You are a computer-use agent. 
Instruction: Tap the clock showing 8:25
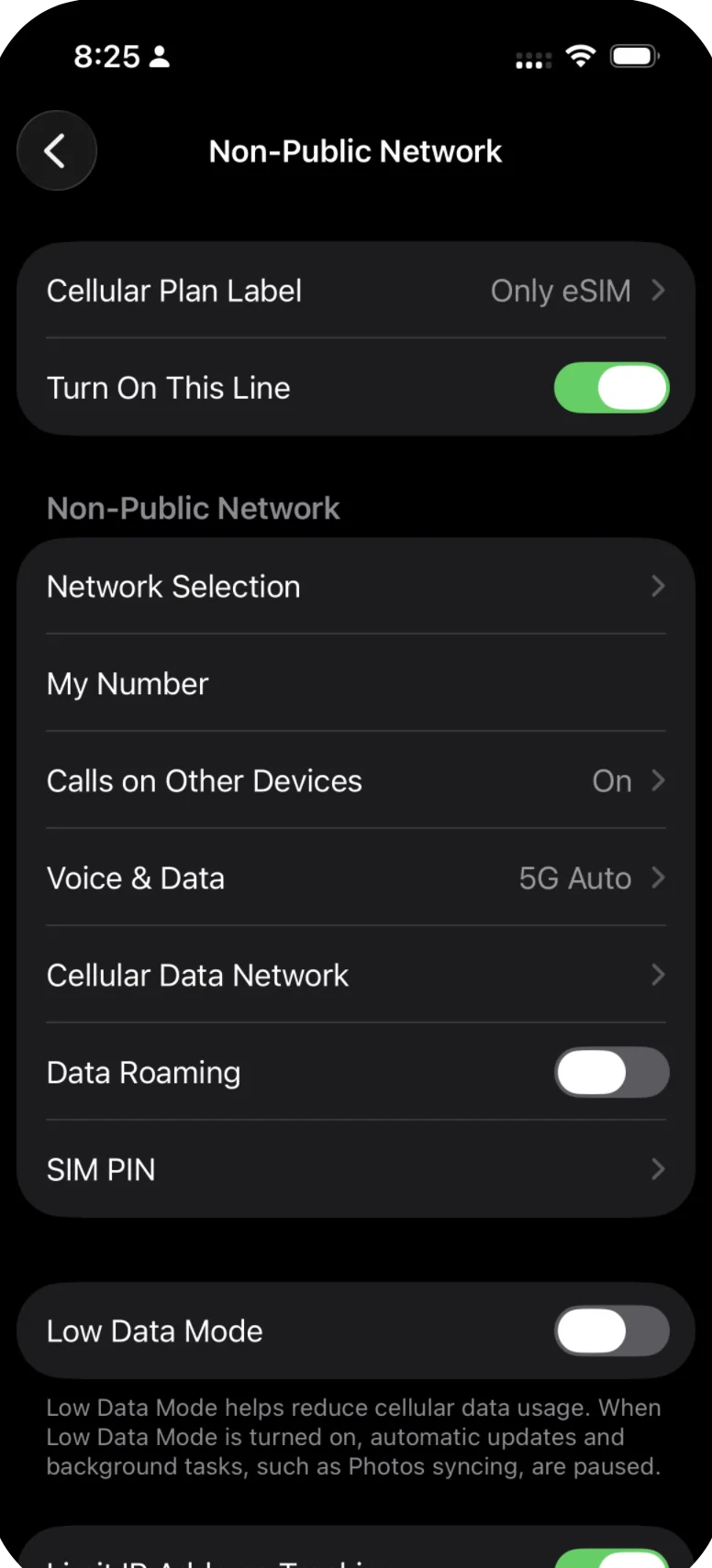point(105,57)
